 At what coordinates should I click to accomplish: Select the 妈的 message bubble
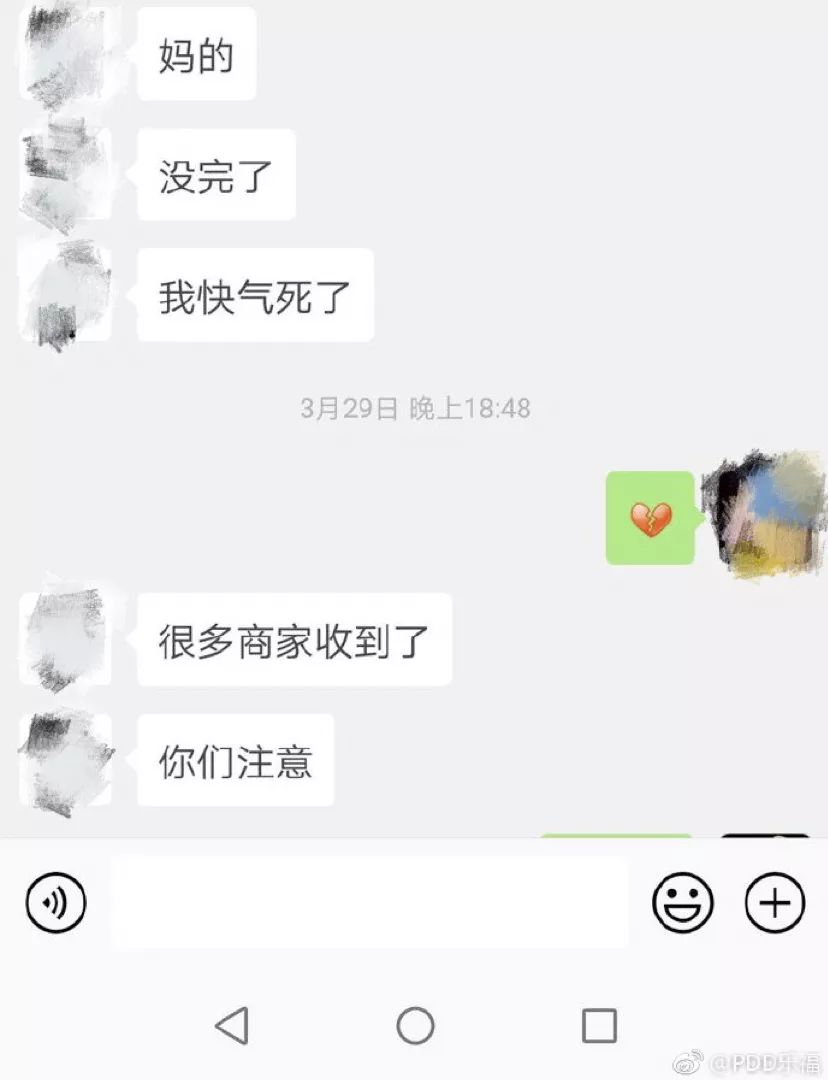click(195, 54)
